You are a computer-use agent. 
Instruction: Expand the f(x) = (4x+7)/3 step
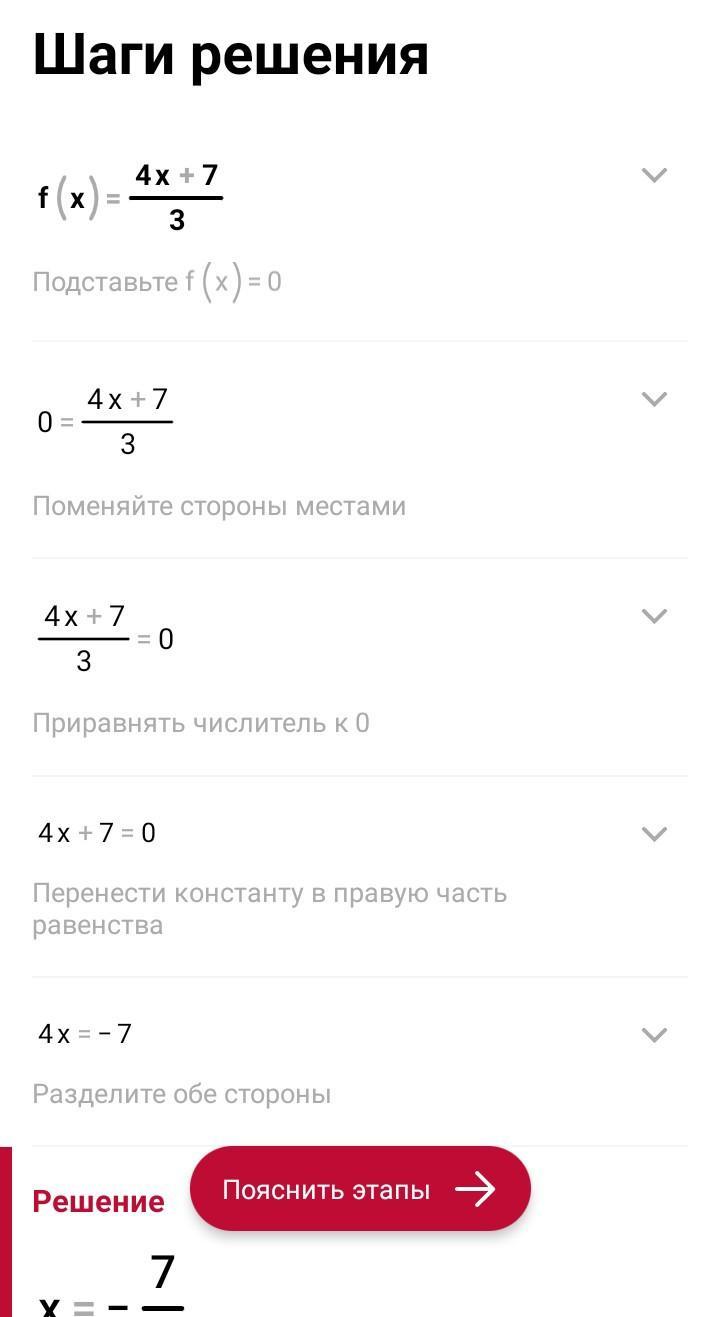pos(654,175)
